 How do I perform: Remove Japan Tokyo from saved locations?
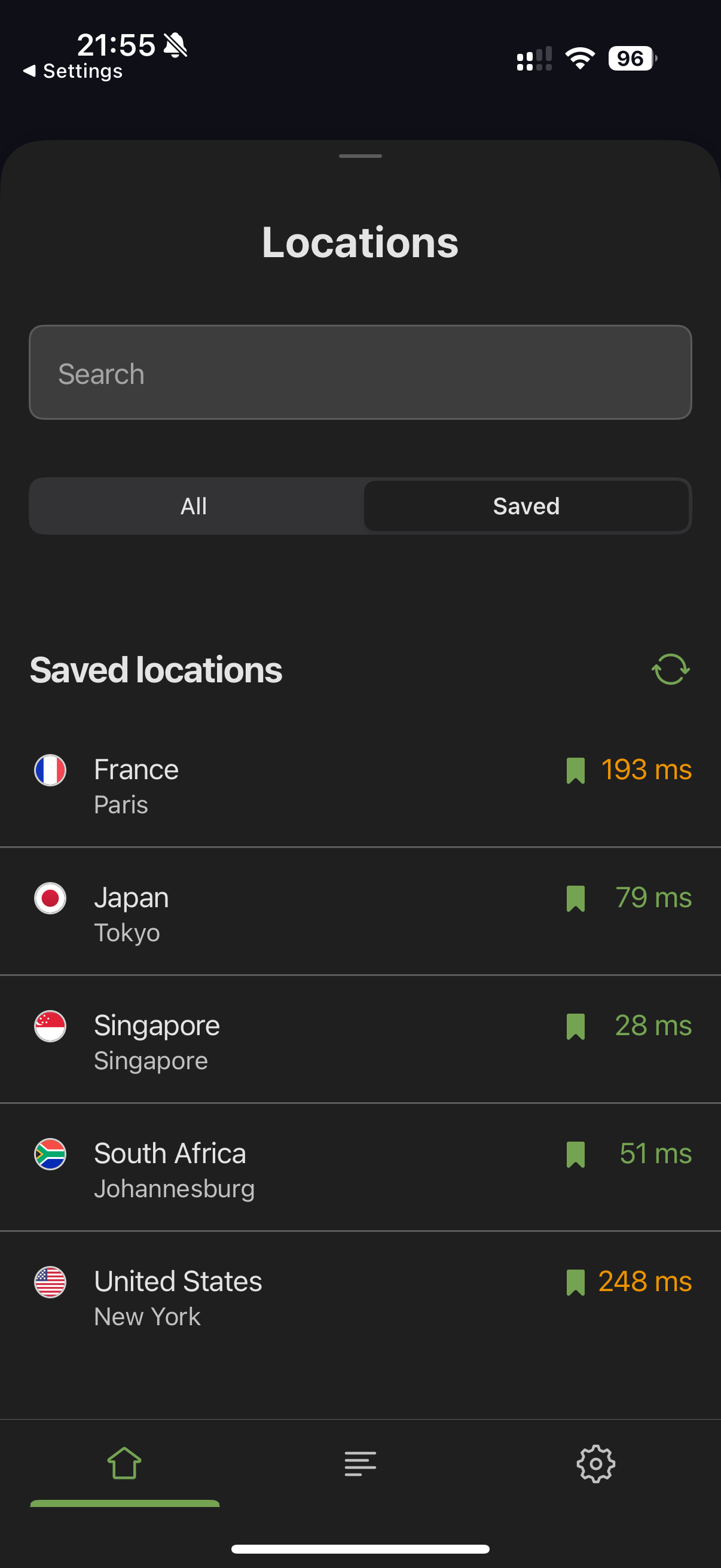[576, 899]
